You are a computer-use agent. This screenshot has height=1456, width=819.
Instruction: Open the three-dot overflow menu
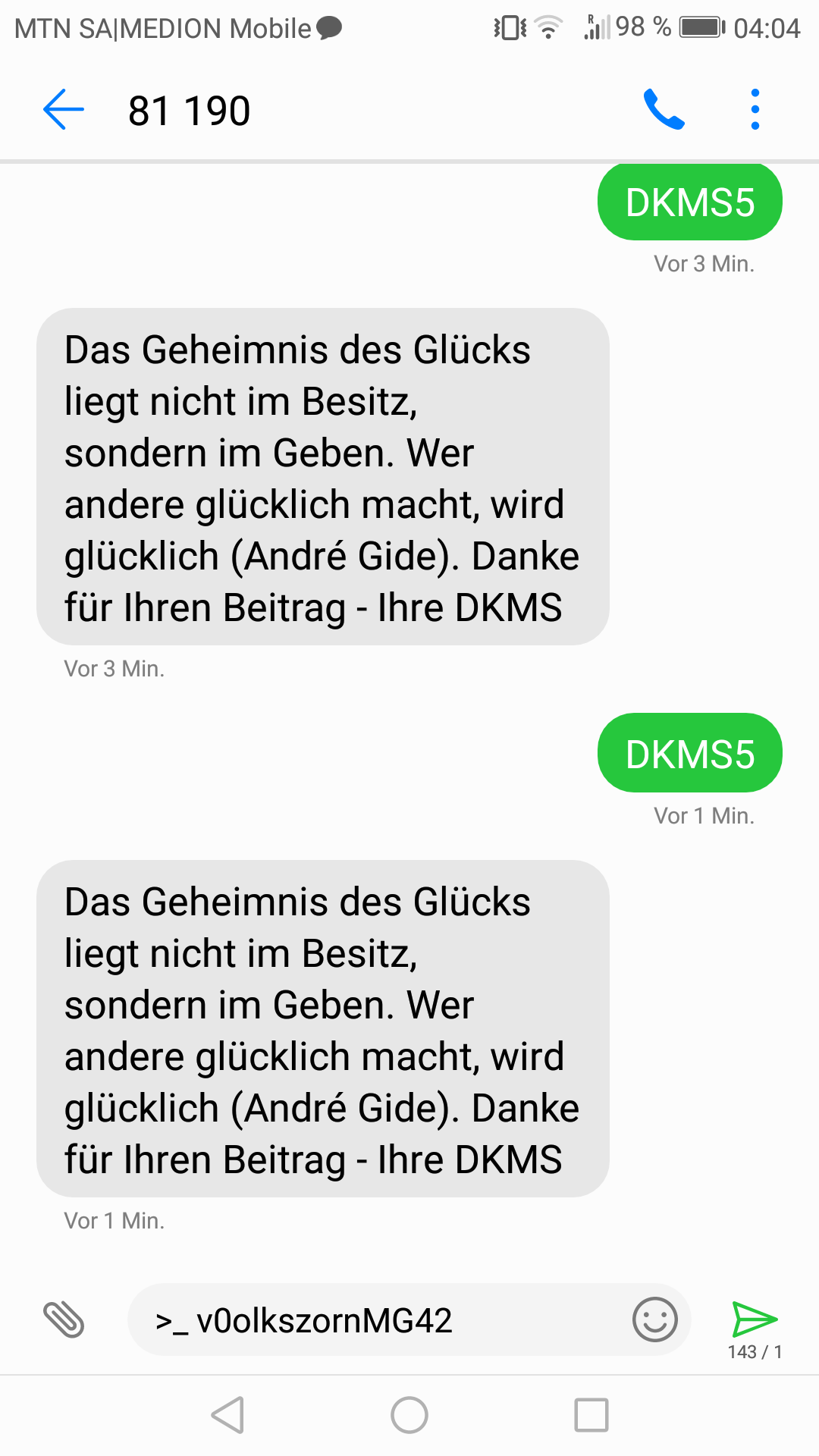[x=755, y=110]
